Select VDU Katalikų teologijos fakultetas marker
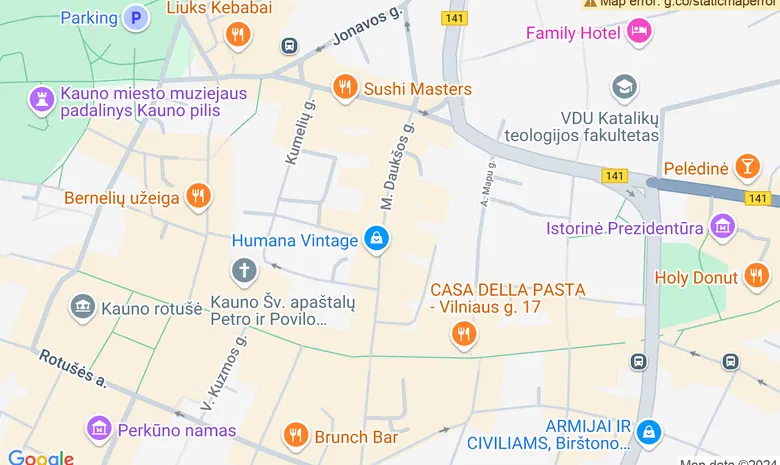 pyautogui.click(x=624, y=88)
